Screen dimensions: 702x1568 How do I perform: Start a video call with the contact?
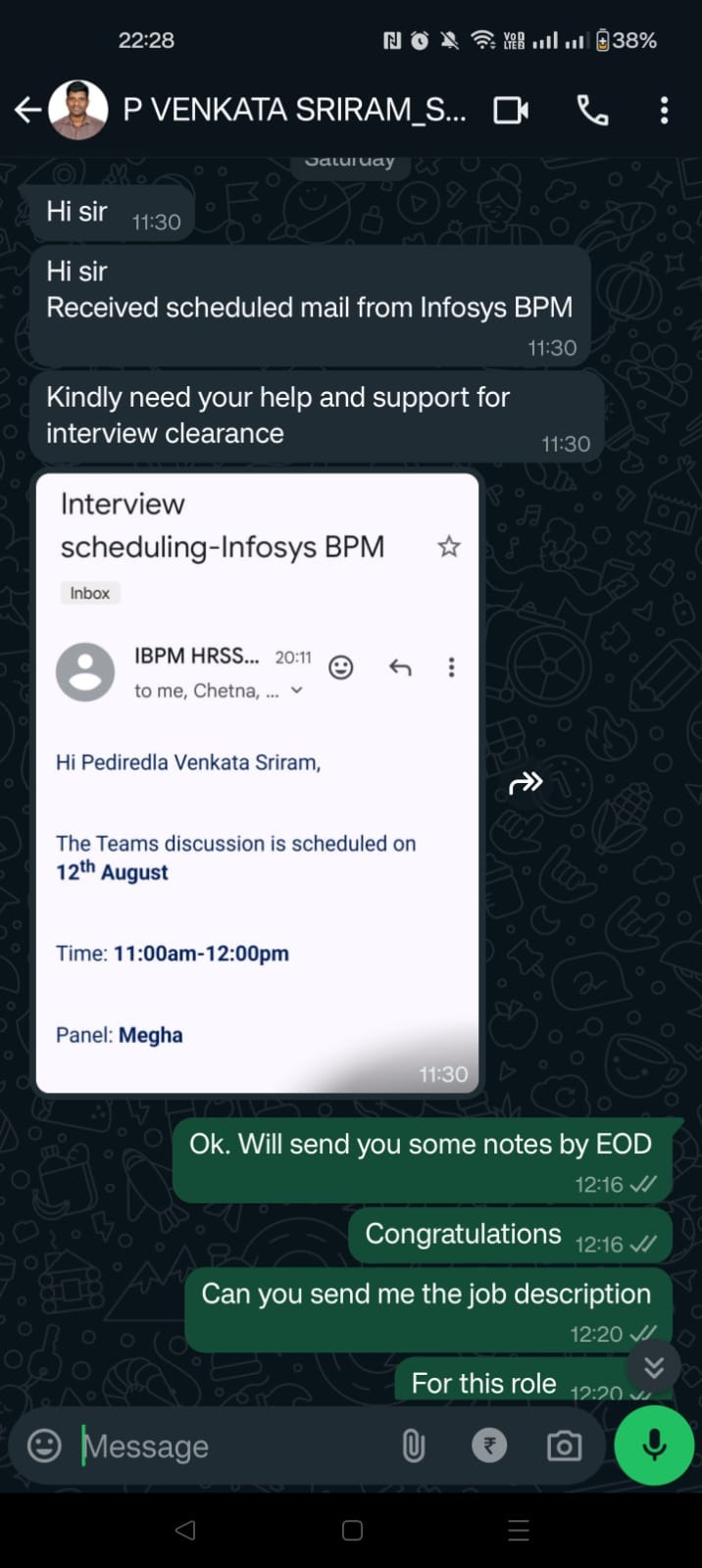pos(511,110)
